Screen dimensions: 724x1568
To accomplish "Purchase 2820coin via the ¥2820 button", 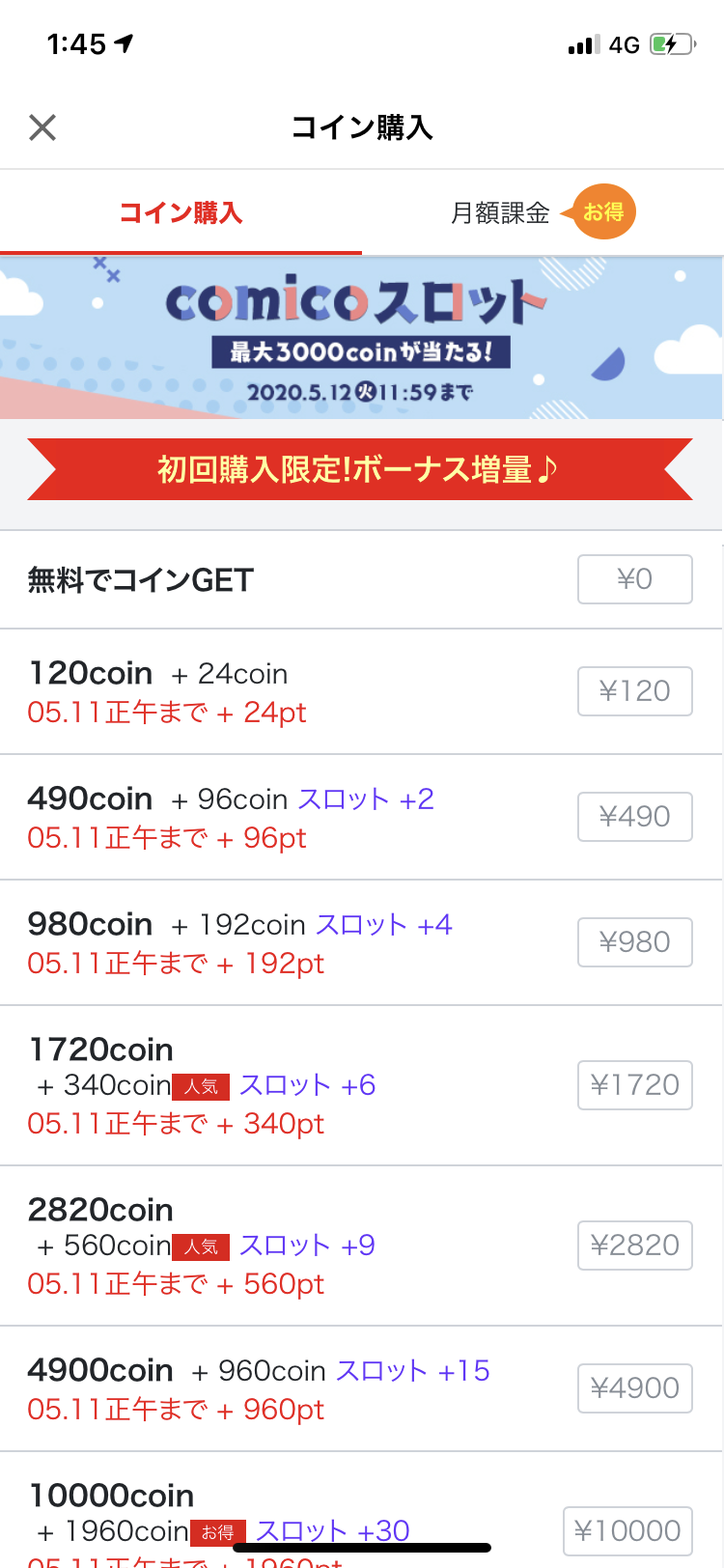I will click(x=635, y=1246).
